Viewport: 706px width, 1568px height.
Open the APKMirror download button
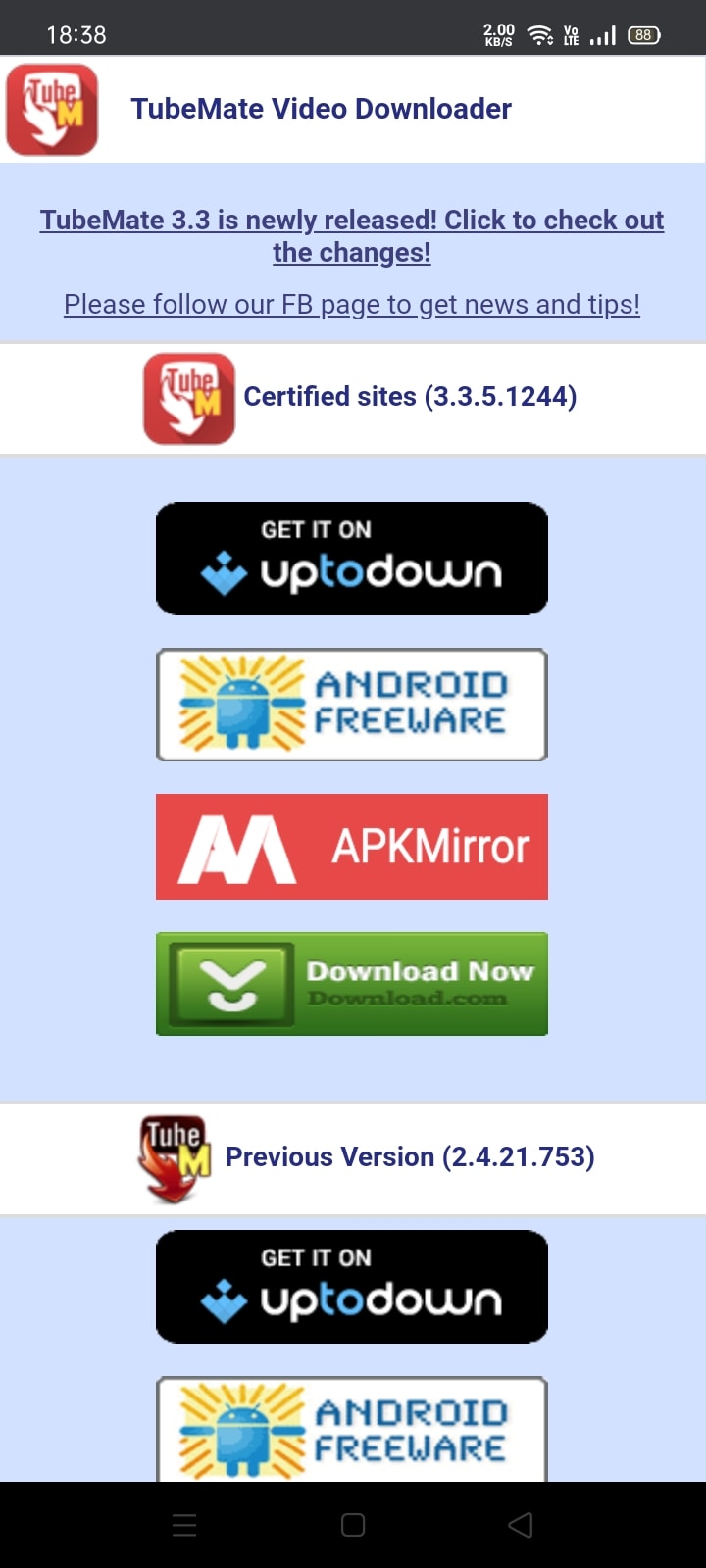coord(351,847)
